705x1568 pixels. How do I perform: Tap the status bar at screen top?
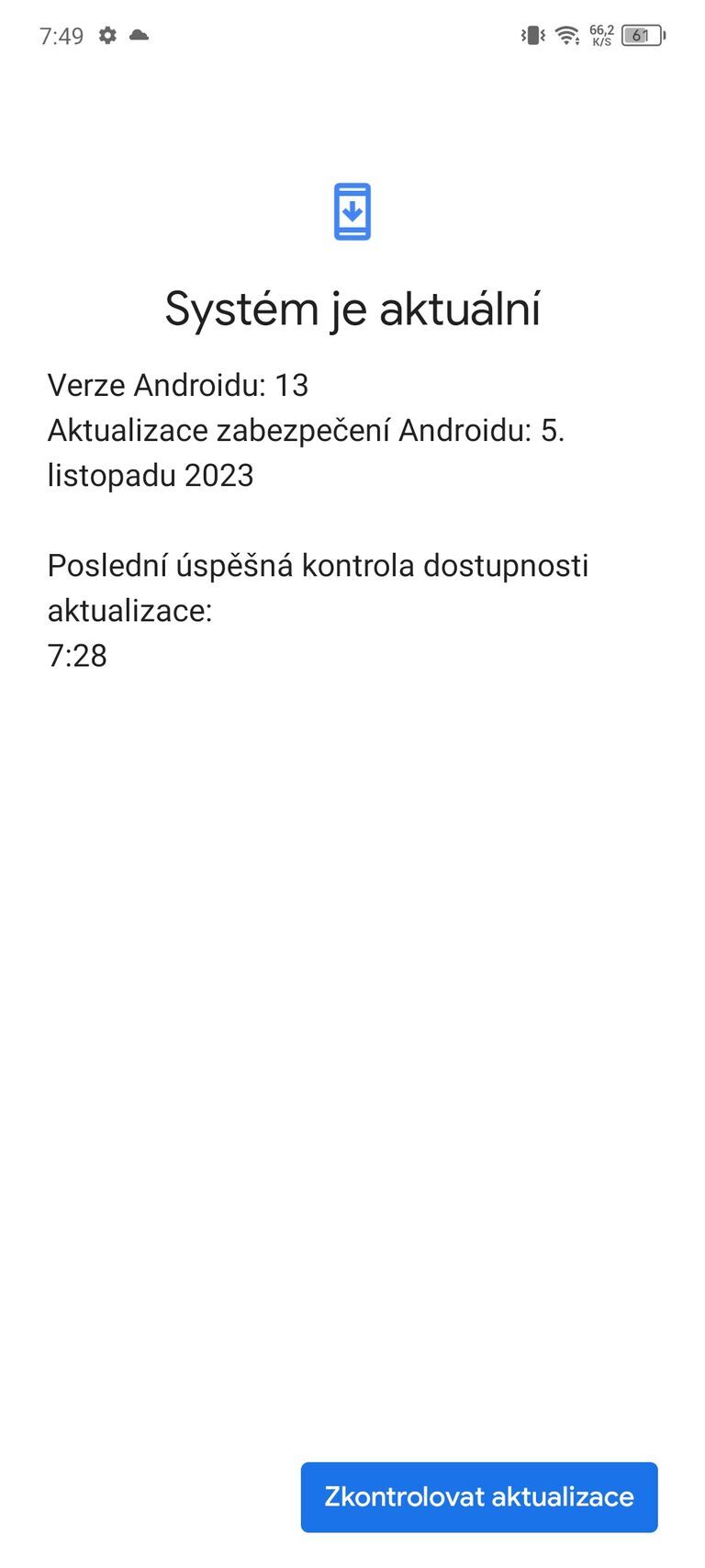352,34
